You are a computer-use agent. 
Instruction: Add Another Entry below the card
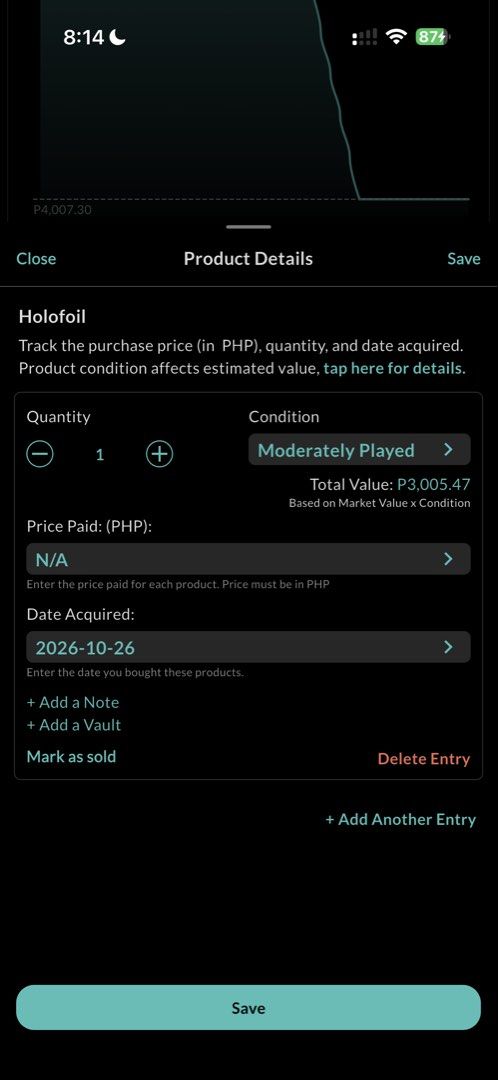(x=401, y=820)
